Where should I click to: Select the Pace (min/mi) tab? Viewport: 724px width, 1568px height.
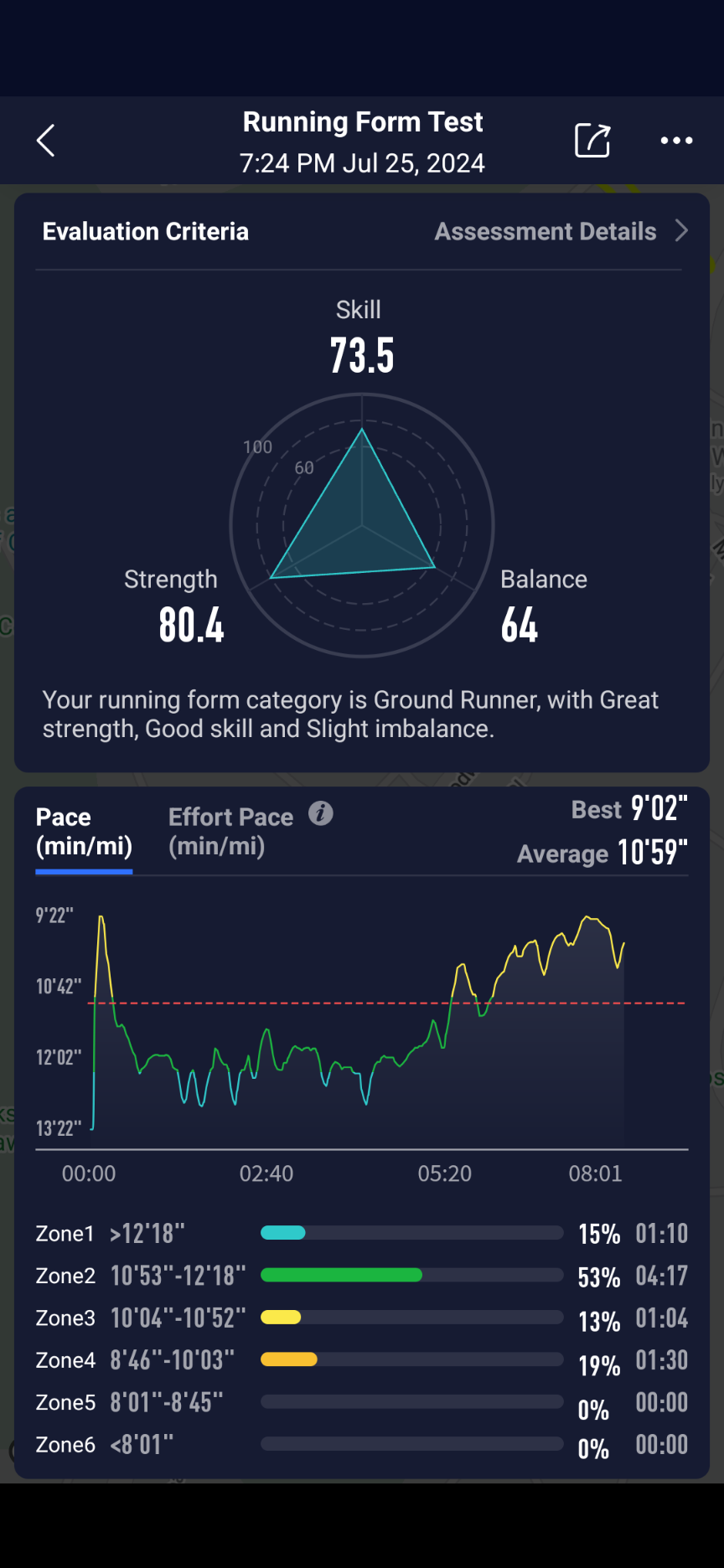coord(84,831)
